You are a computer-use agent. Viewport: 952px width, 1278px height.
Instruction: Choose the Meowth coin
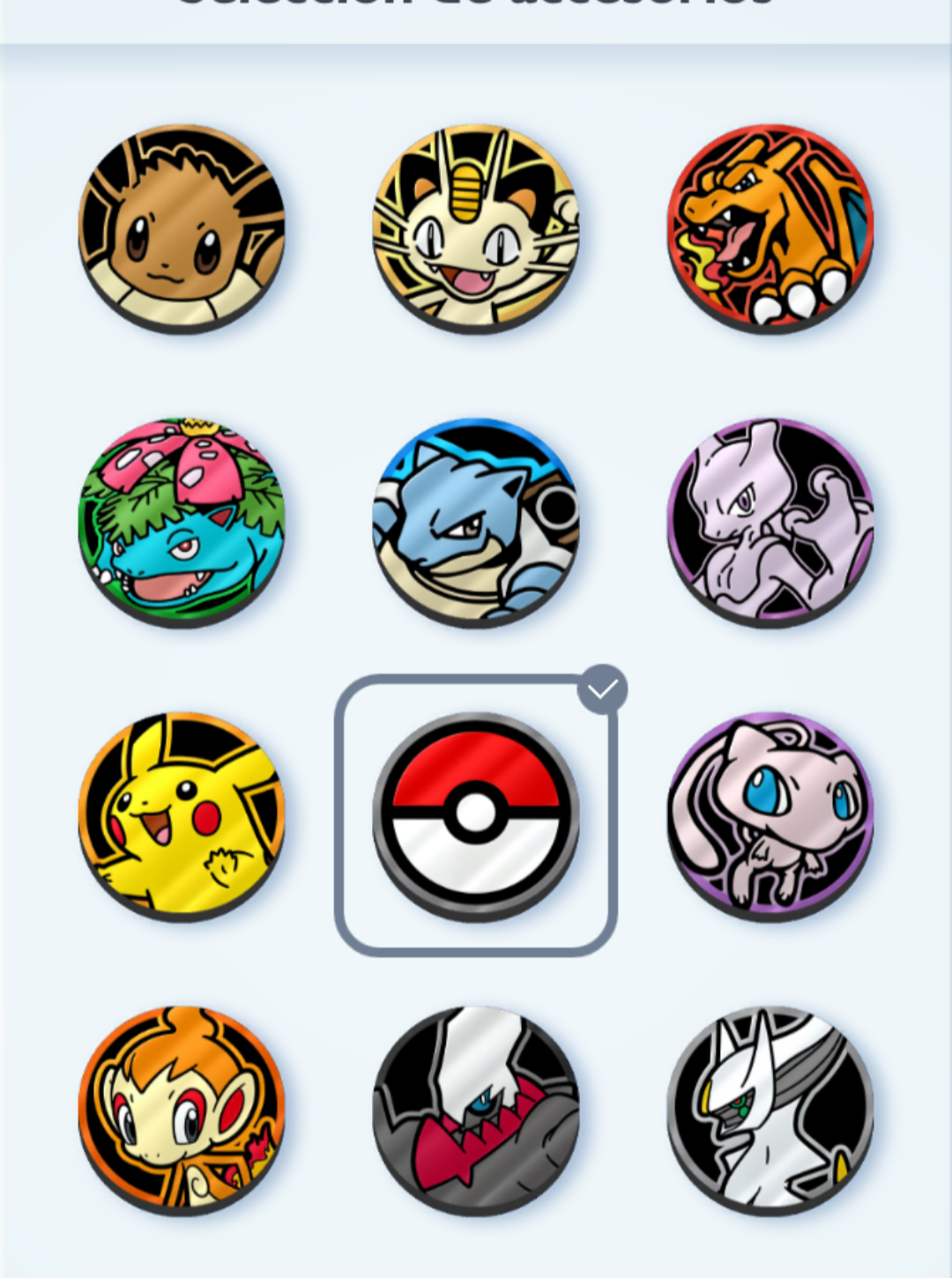point(476,227)
